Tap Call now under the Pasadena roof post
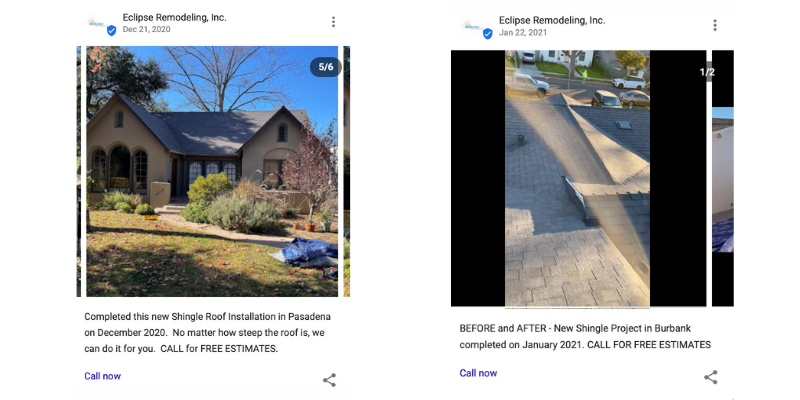Image resolution: width=800 pixels, height=400 pixels. 102,376
